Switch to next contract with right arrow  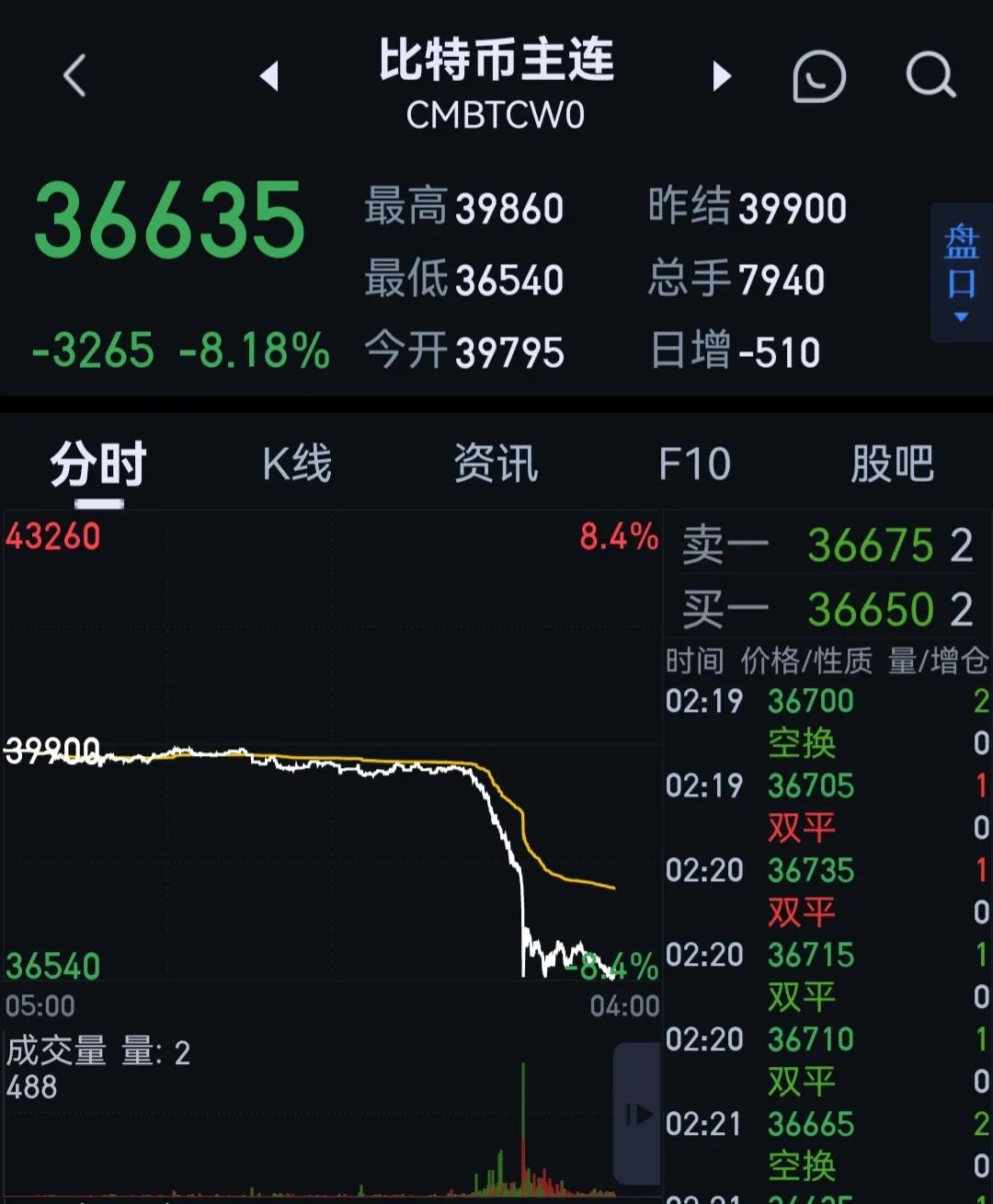722,75
